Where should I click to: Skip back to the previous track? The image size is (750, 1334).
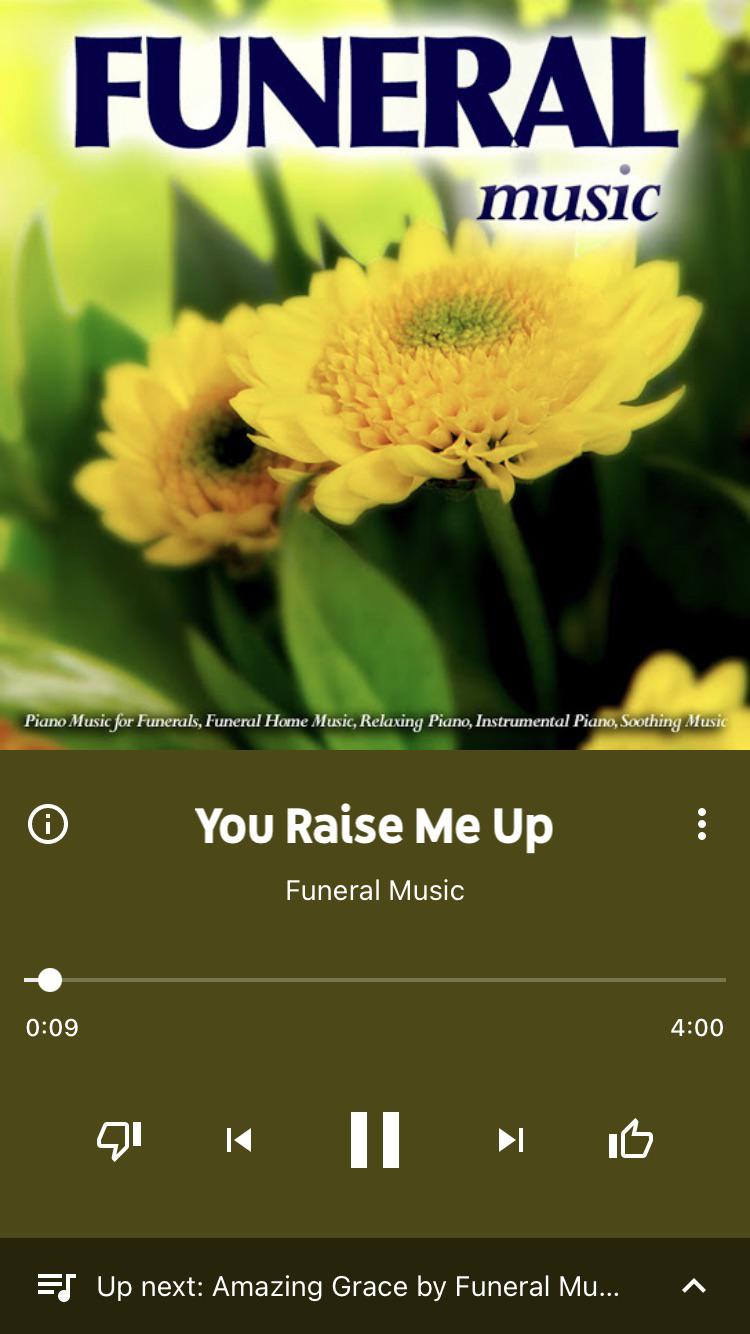coord(239,1140)
